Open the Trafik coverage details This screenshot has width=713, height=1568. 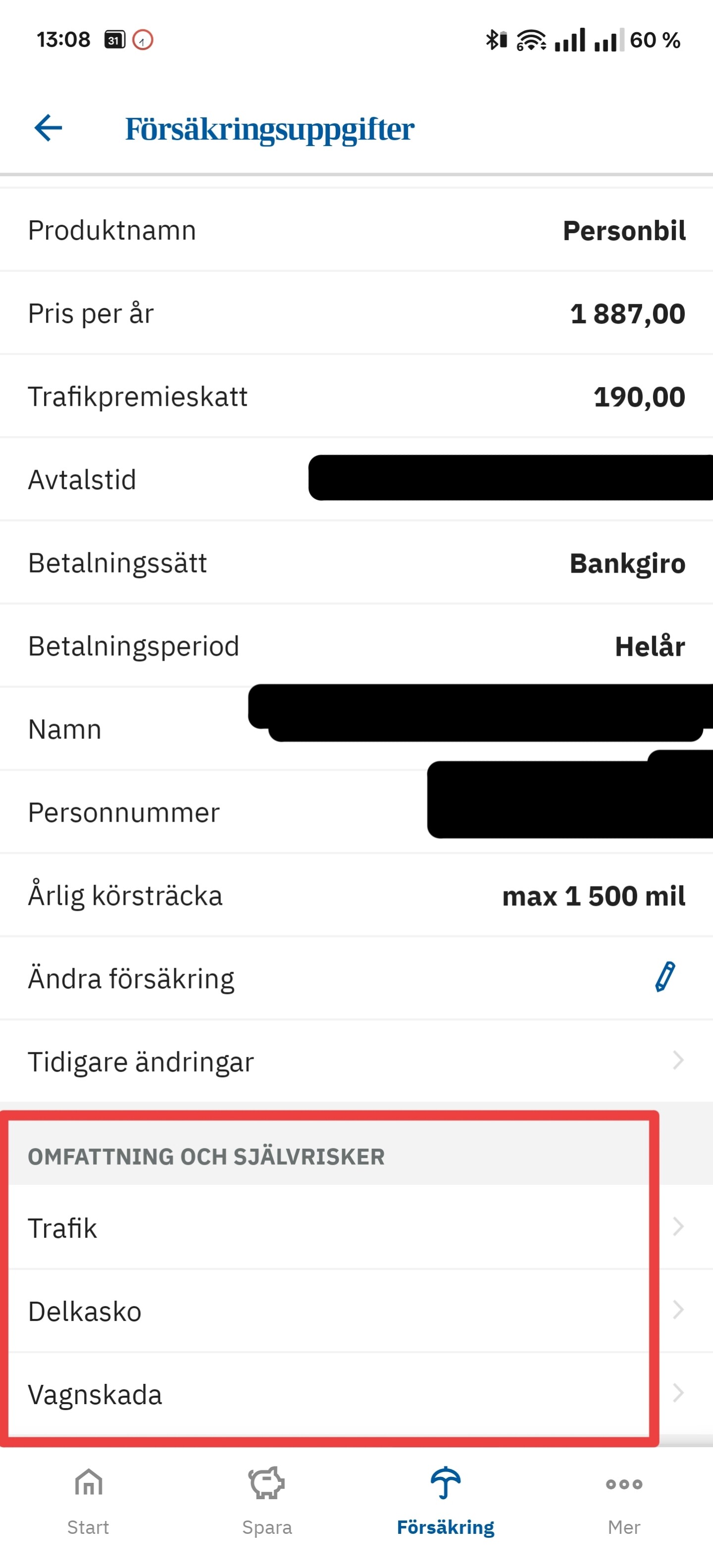click(356, 1227)
